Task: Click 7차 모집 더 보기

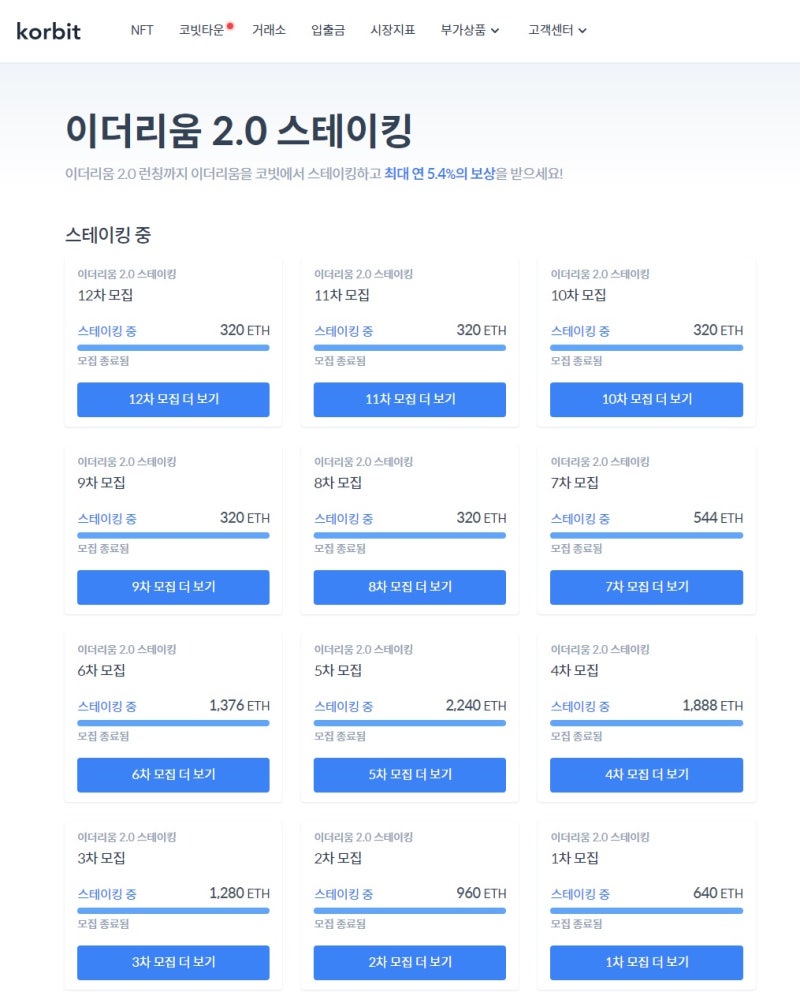Action: (x=646, y=587)
